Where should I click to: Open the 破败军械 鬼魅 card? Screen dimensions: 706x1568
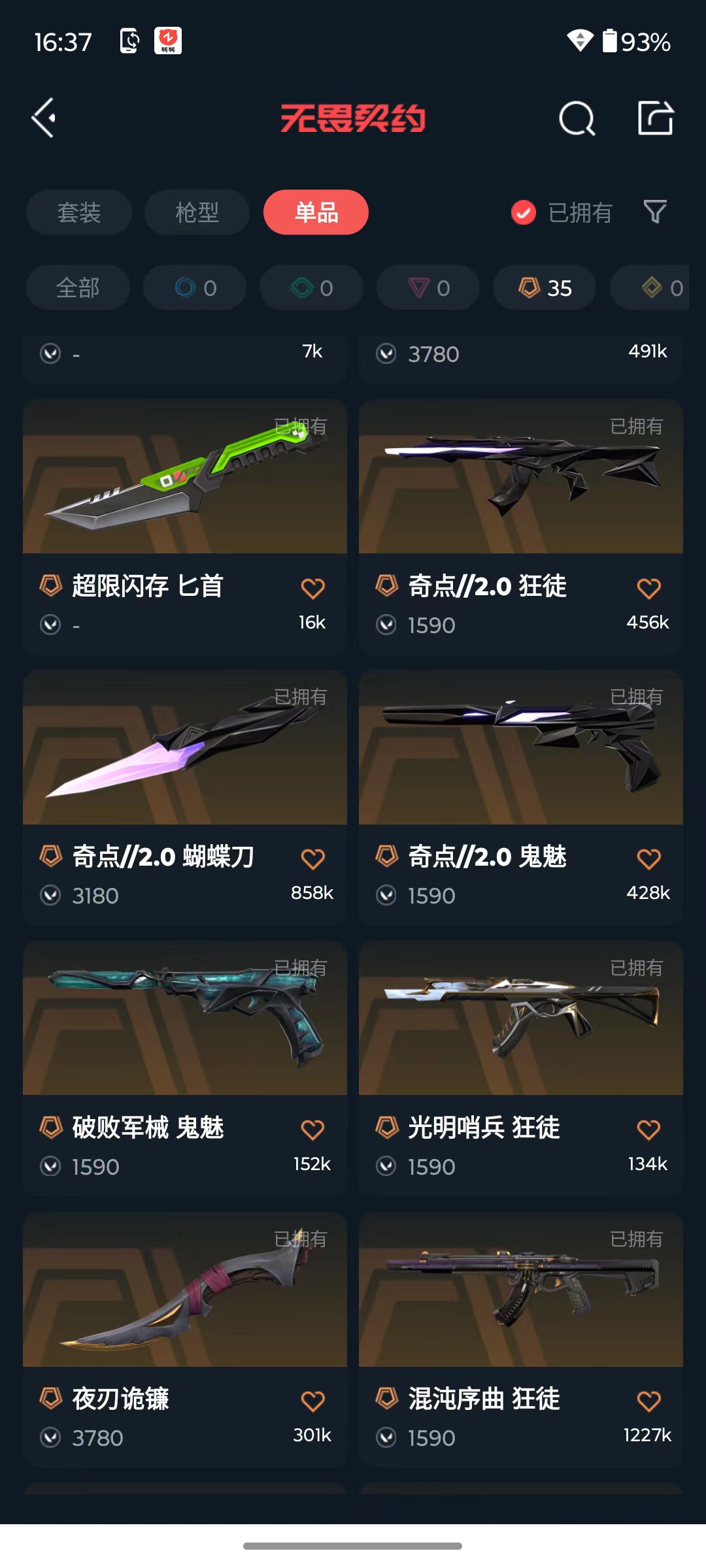click(185, 1069)
